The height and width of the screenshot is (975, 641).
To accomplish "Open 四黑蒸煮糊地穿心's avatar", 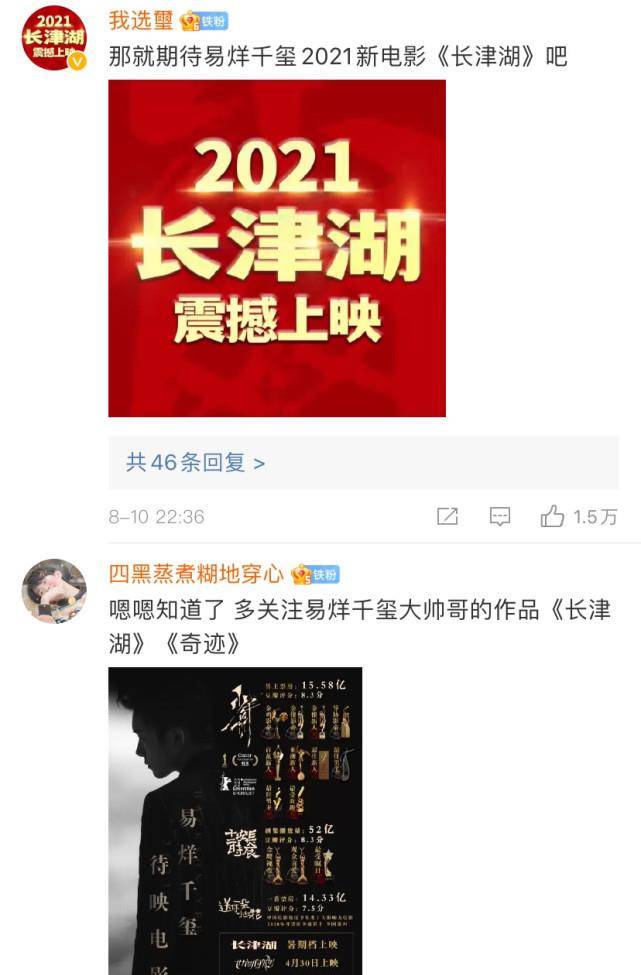I will 54,590.
